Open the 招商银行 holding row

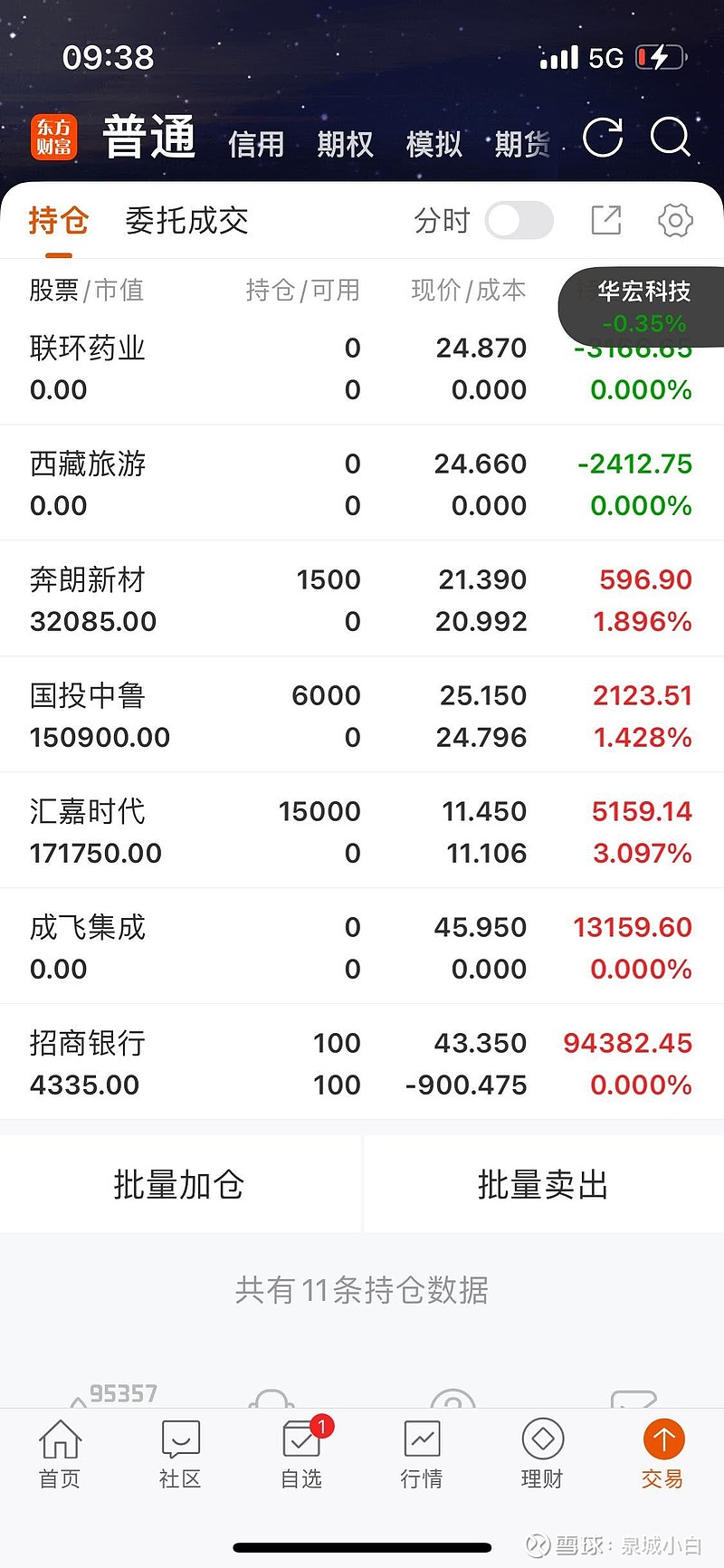[x=362, y=1063]
